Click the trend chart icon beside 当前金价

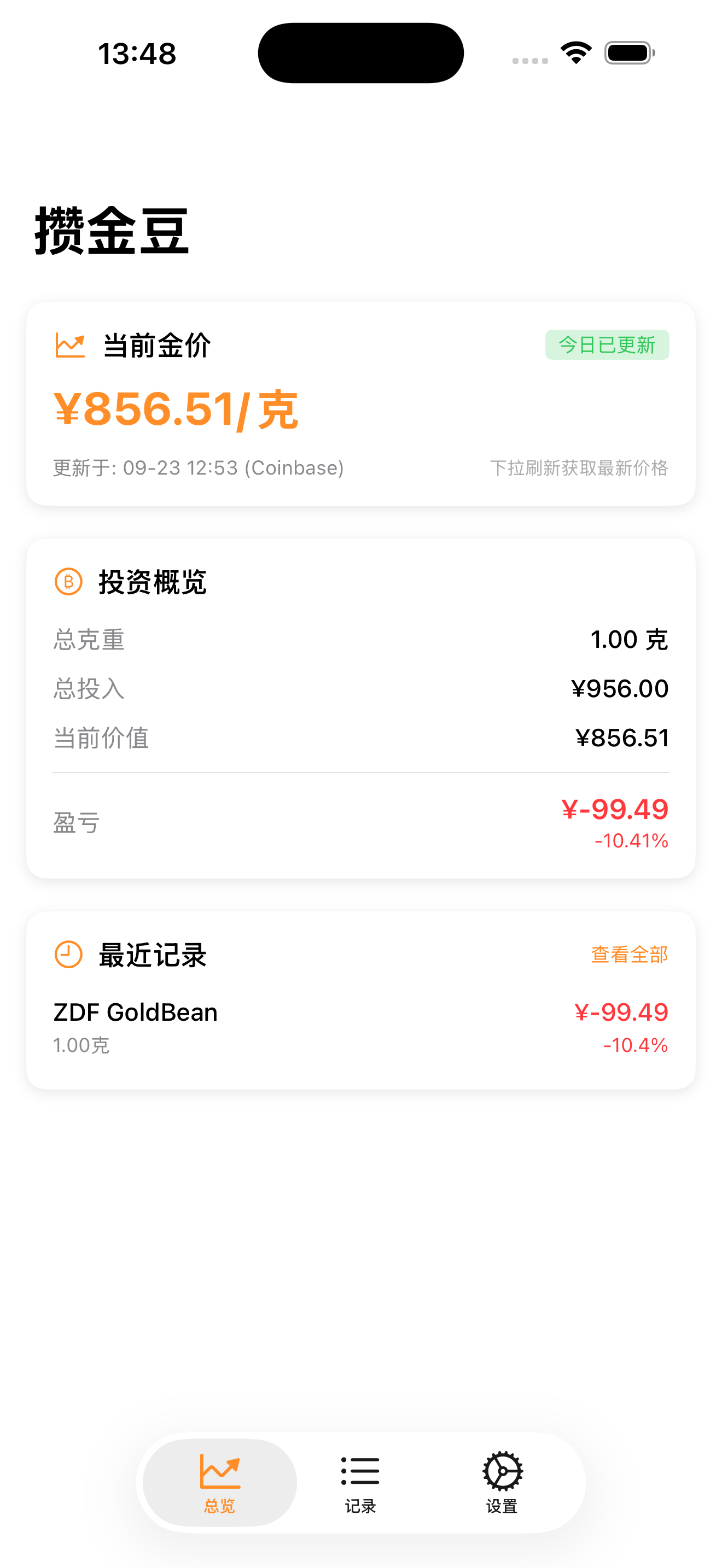click(69, 344)
